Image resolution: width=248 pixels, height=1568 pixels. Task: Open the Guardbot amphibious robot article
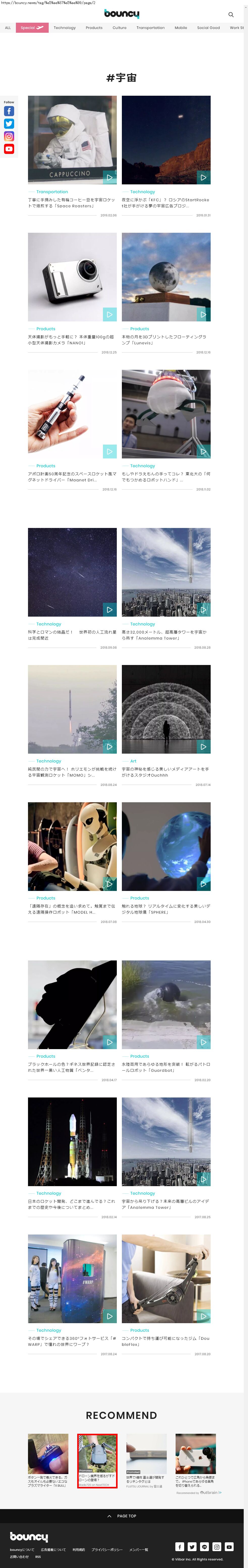pyautogui.click(x=166, y=1004)
